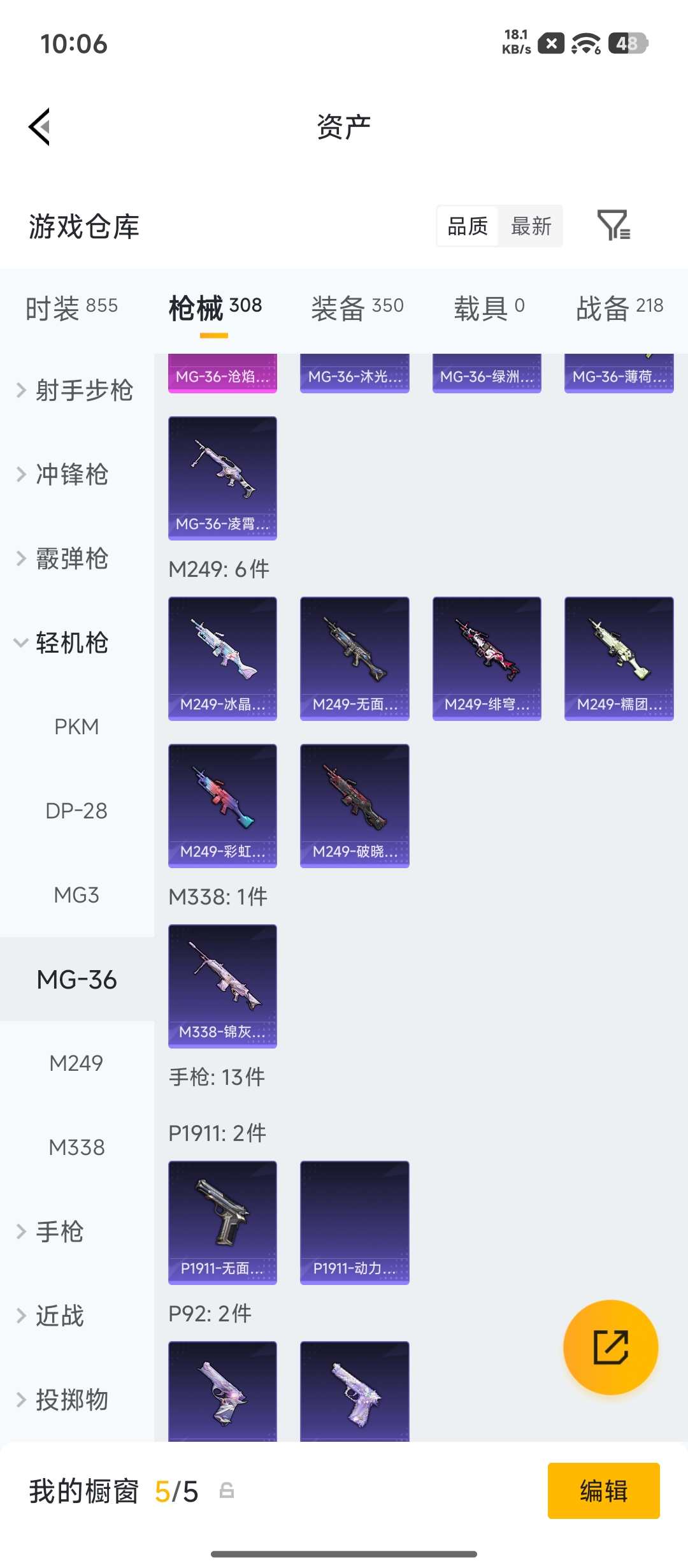Select PKM in the sidebar
Viewport: 688px width, 1568px height.
76,727
